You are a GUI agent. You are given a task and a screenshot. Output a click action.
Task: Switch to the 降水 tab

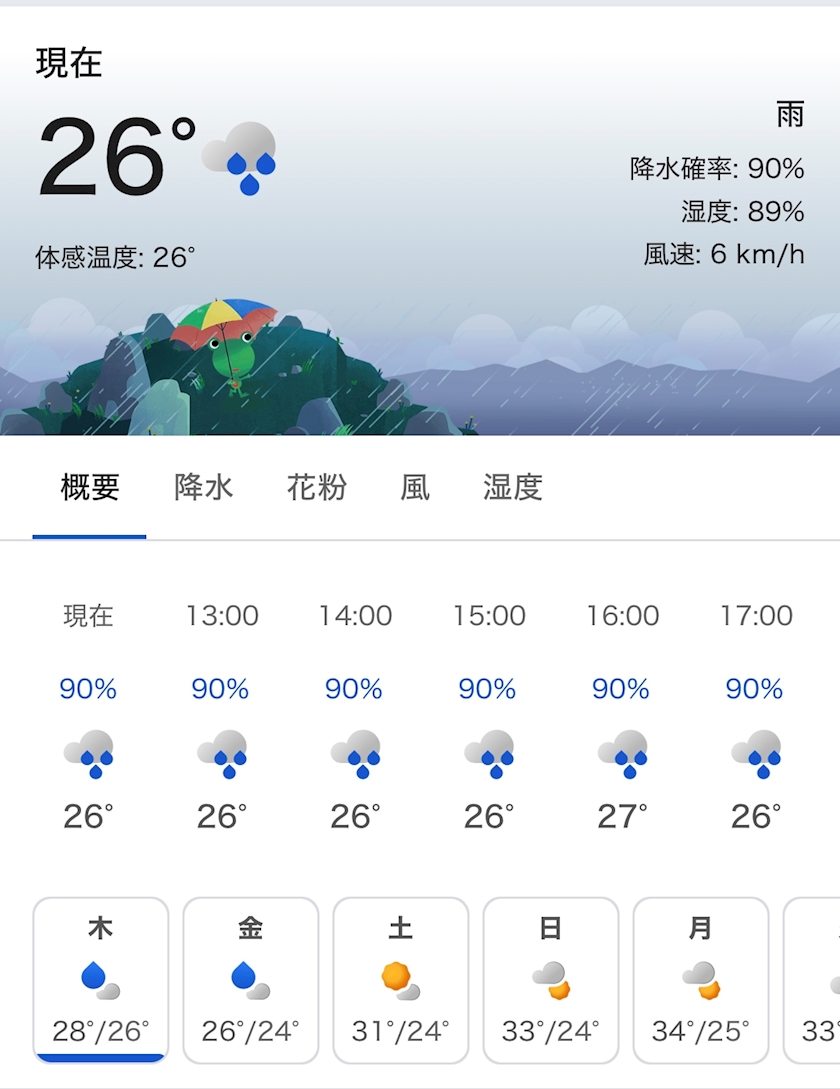coord(203,488)
